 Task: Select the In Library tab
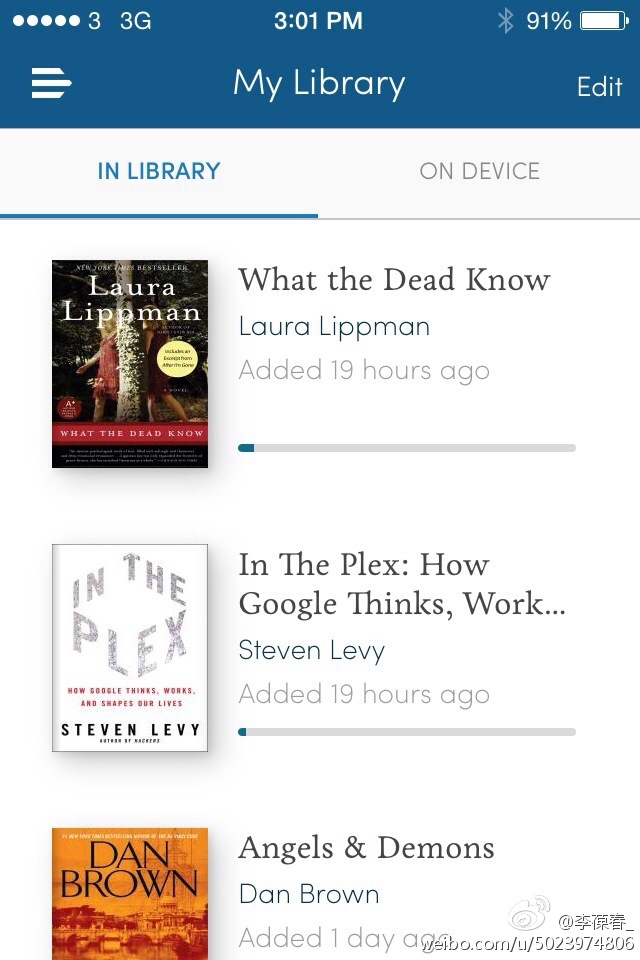(158, 171)
